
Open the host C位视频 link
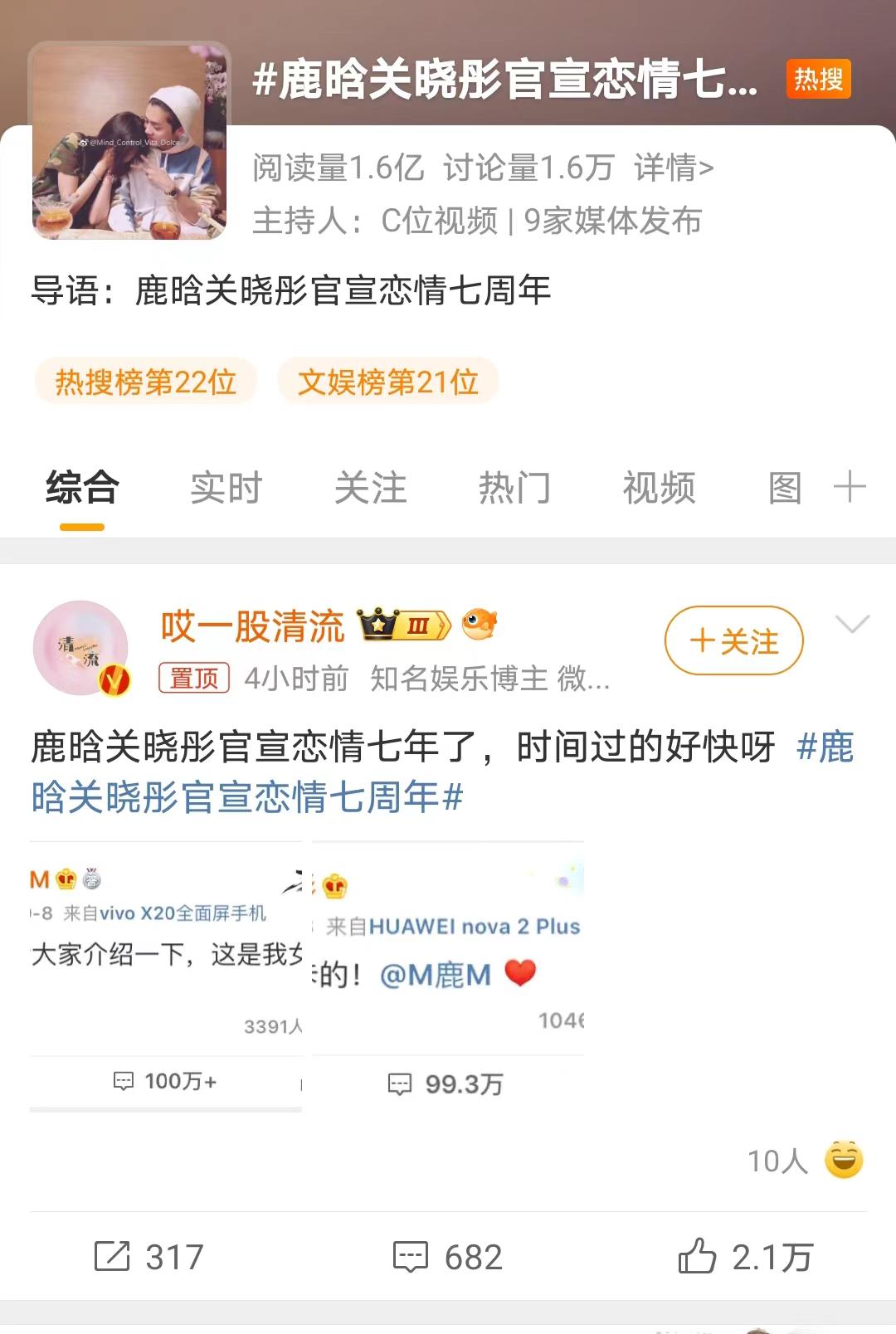pyautogui.click(x=439, y=221)
